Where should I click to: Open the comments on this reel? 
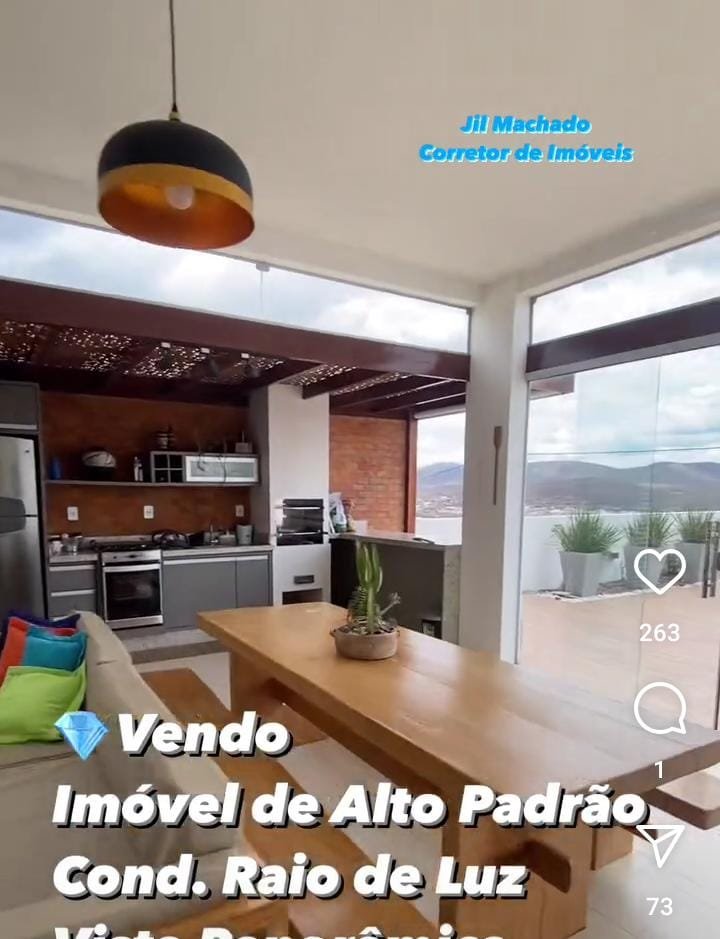tap(659, 709)
